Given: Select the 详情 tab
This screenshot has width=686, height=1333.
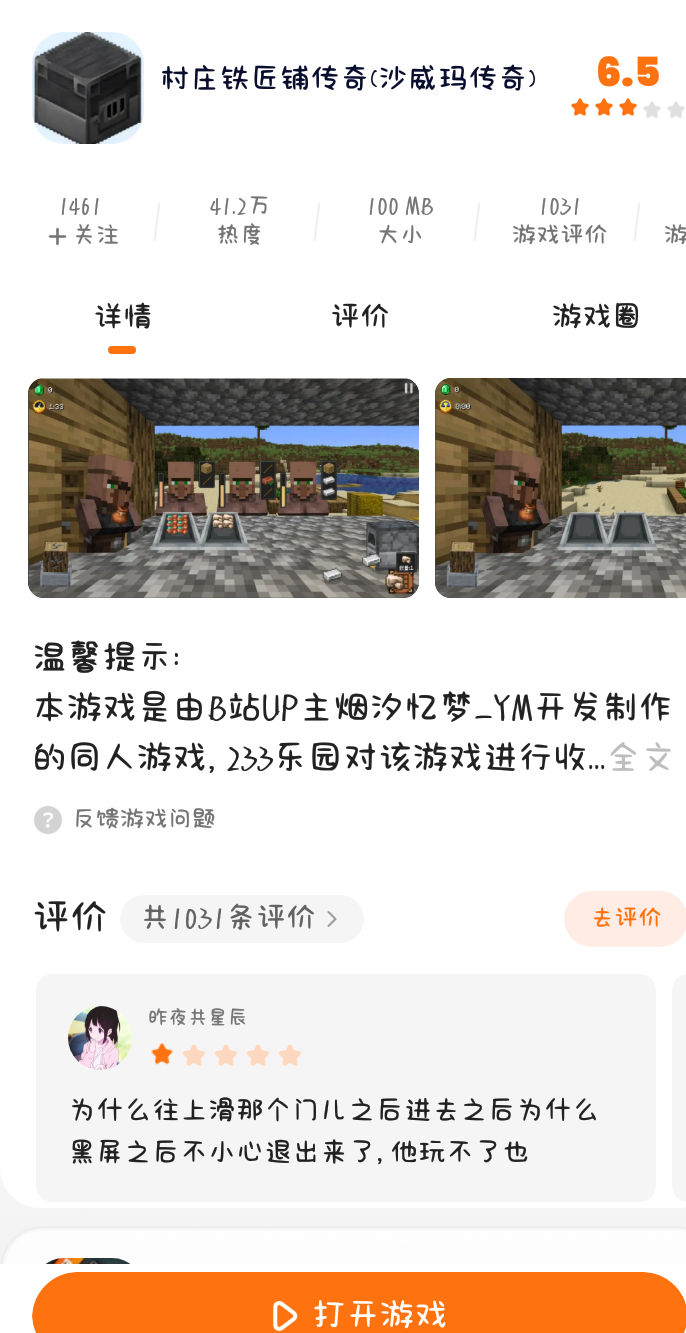Looking at the screenshot, I should point(123,317).
